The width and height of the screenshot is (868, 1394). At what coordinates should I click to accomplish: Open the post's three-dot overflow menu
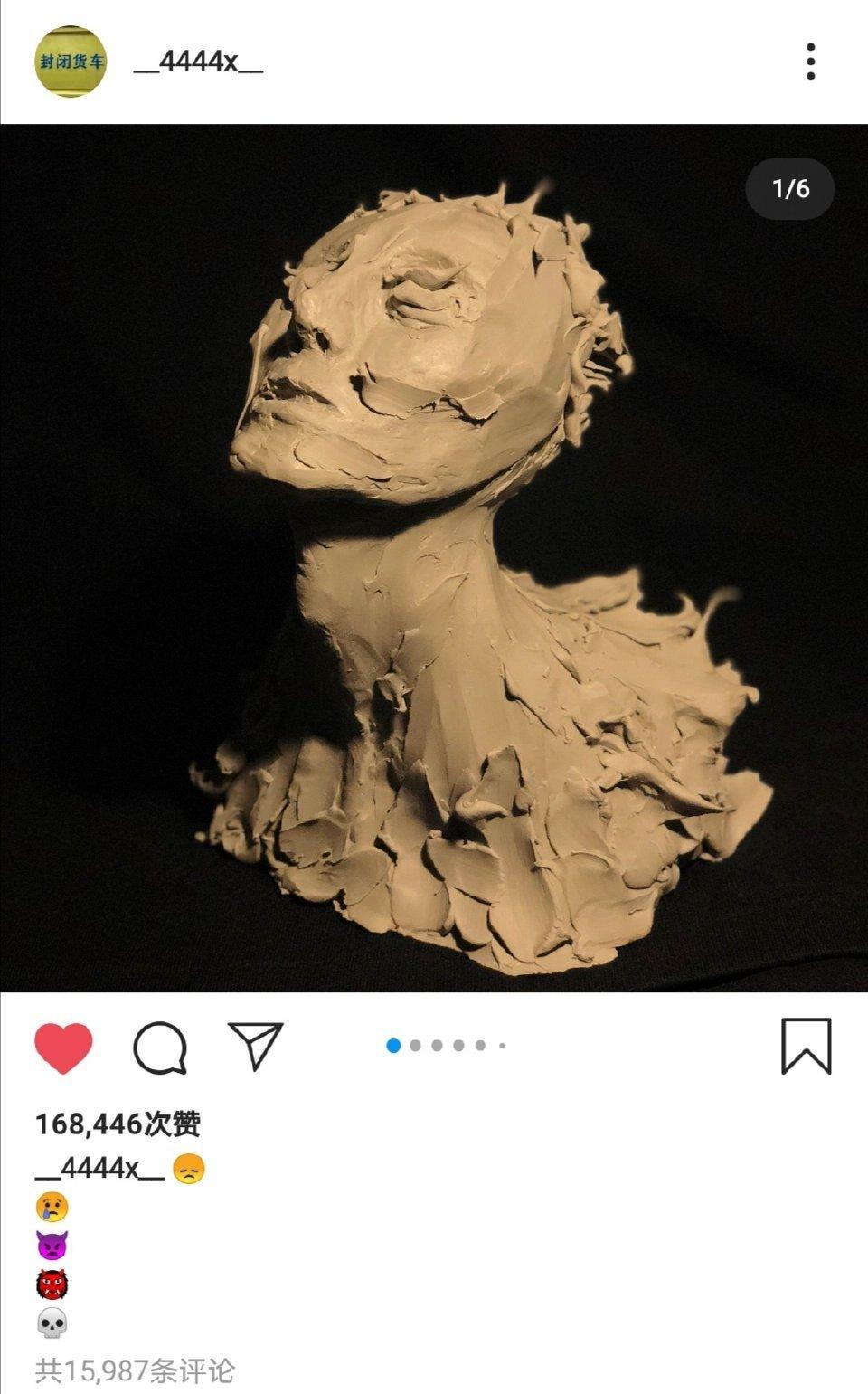point(810,62)
